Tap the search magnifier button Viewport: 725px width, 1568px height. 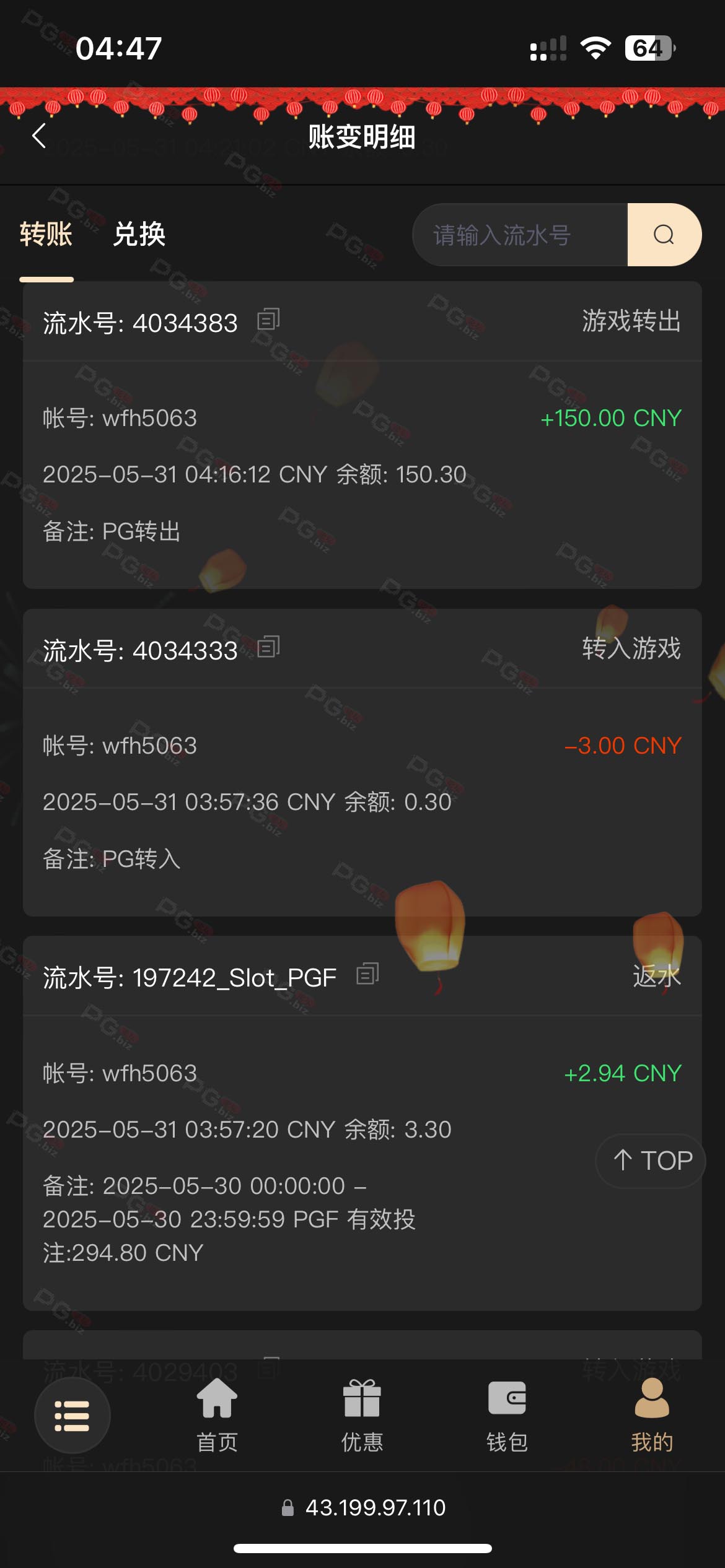coord(664,235)
